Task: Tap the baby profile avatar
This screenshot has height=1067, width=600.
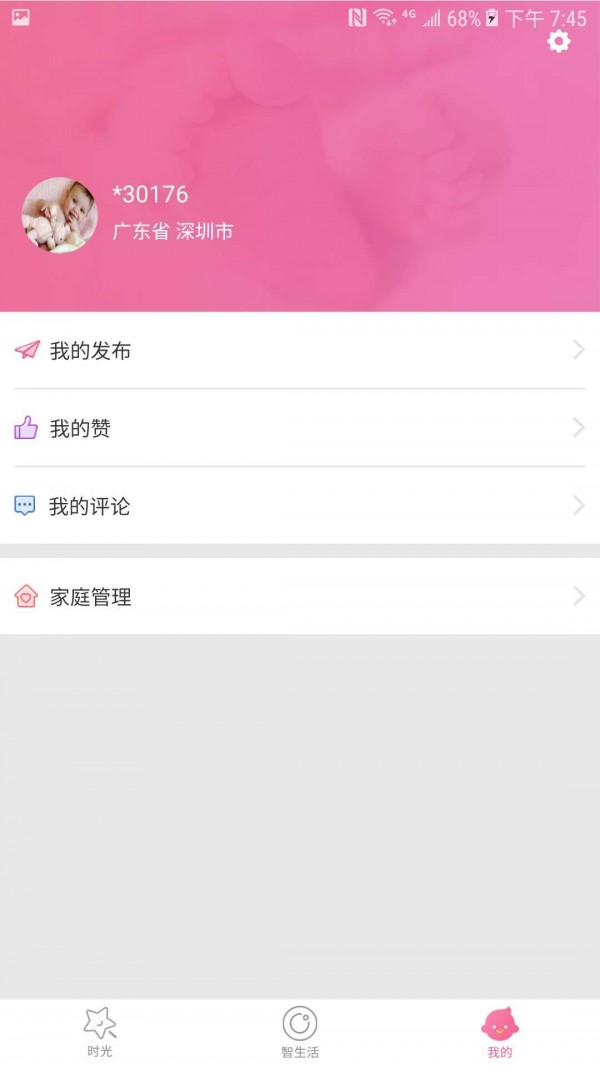Action: click(60, 215)
